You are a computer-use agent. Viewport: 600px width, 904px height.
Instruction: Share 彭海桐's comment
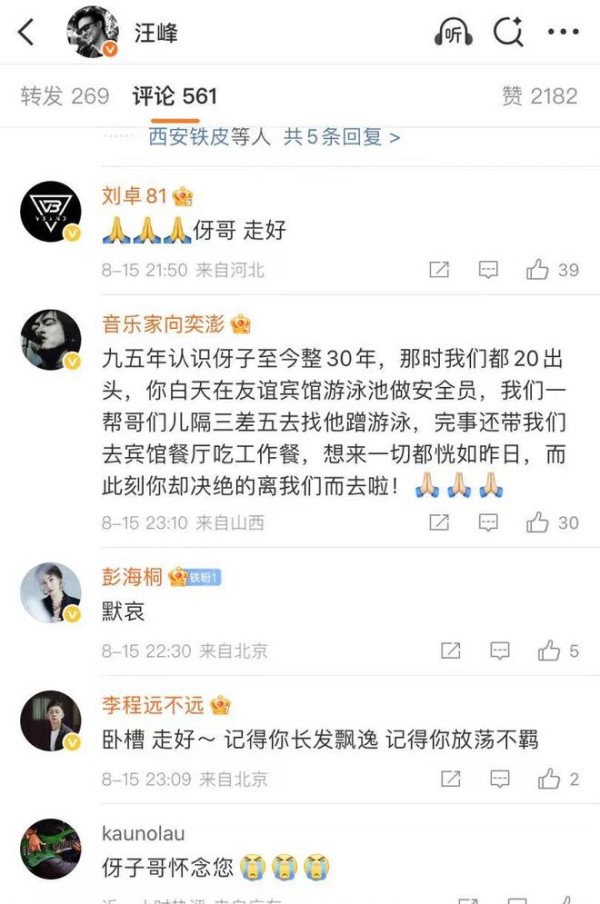(451, 651)
